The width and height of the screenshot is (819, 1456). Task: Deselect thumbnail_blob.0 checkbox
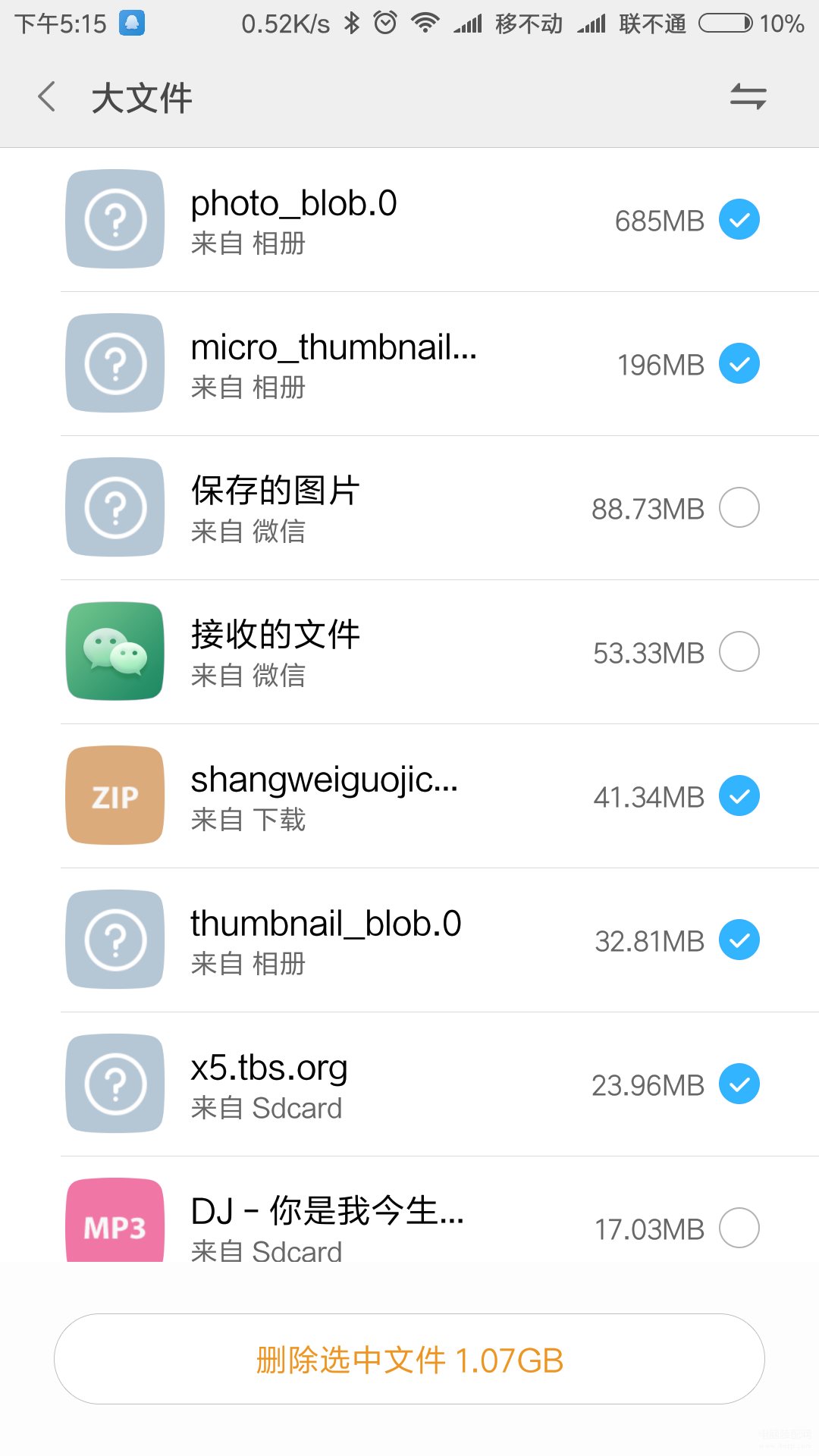[739, 940]
